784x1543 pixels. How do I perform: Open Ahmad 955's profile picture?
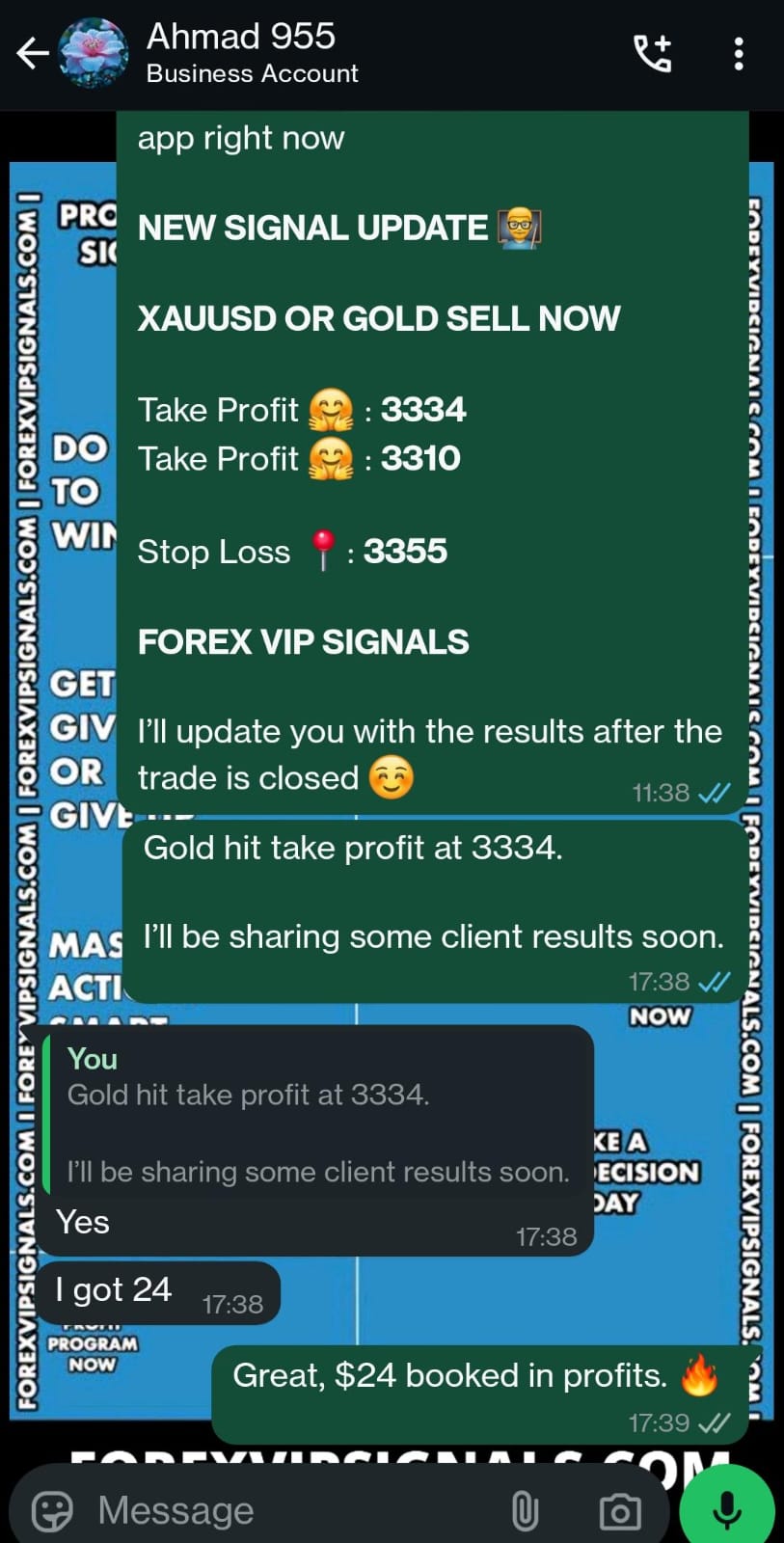[94, 54]
